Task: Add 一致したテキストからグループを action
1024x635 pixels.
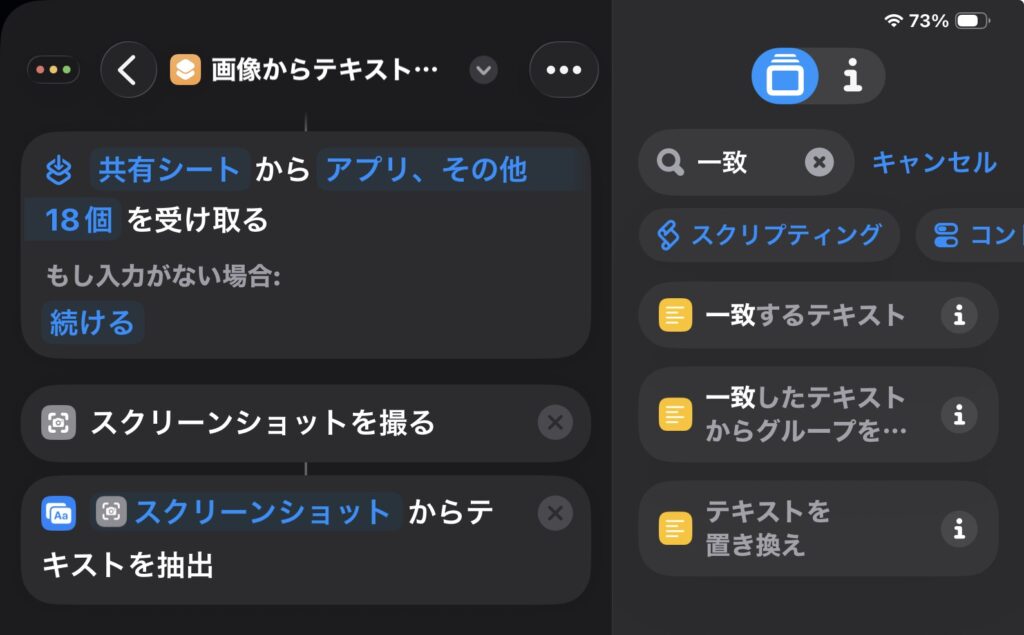Action: pyautogui.click(x=790, y=414)
